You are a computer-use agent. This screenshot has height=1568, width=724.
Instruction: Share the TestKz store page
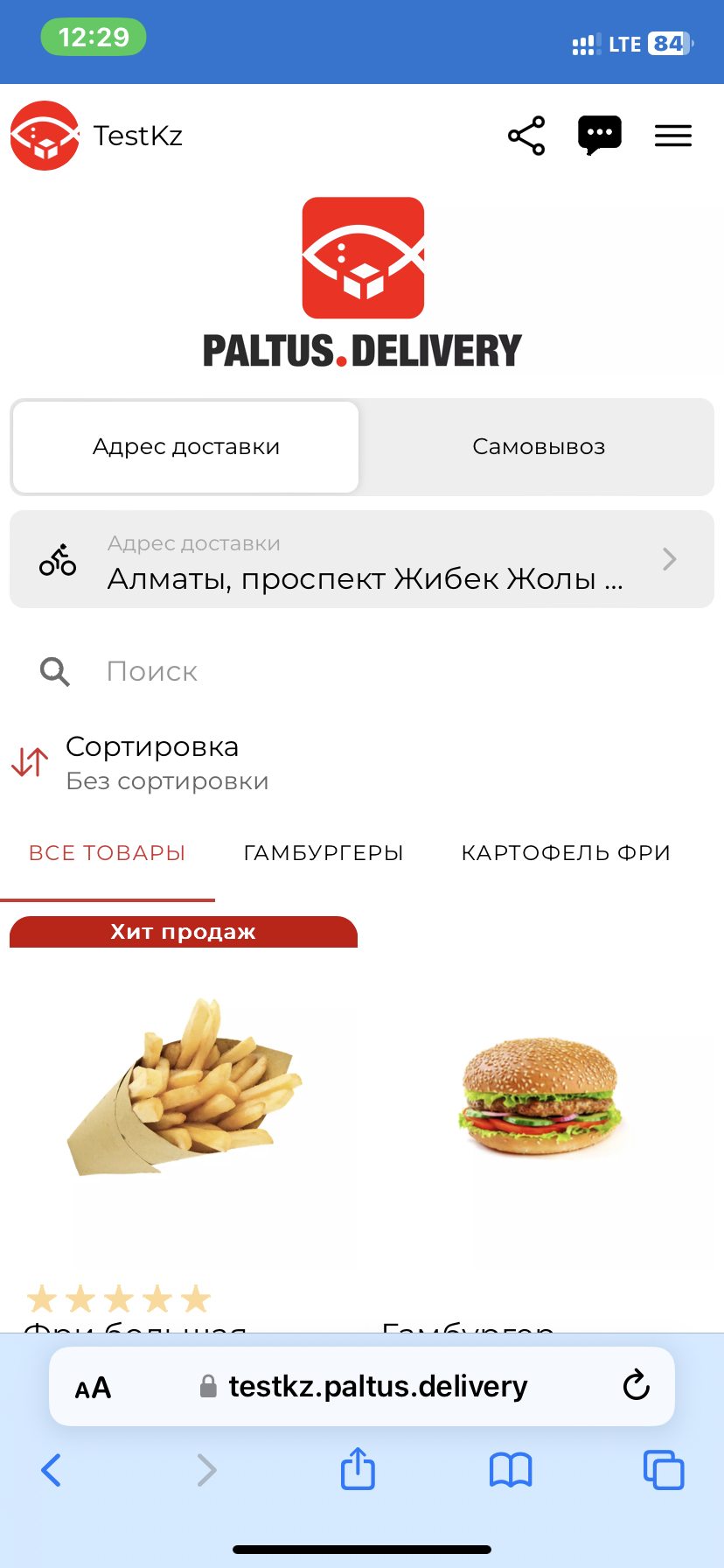(x=526, y=136)
